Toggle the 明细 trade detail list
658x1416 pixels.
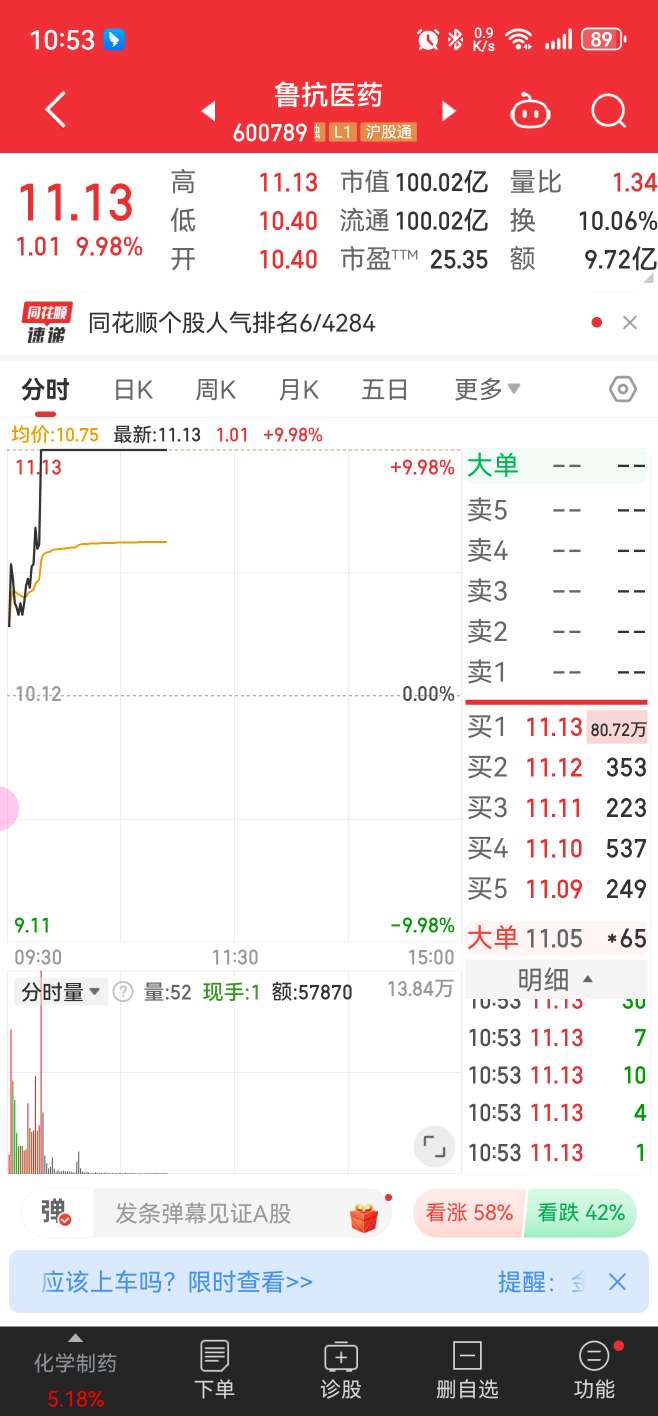(555, 978)
